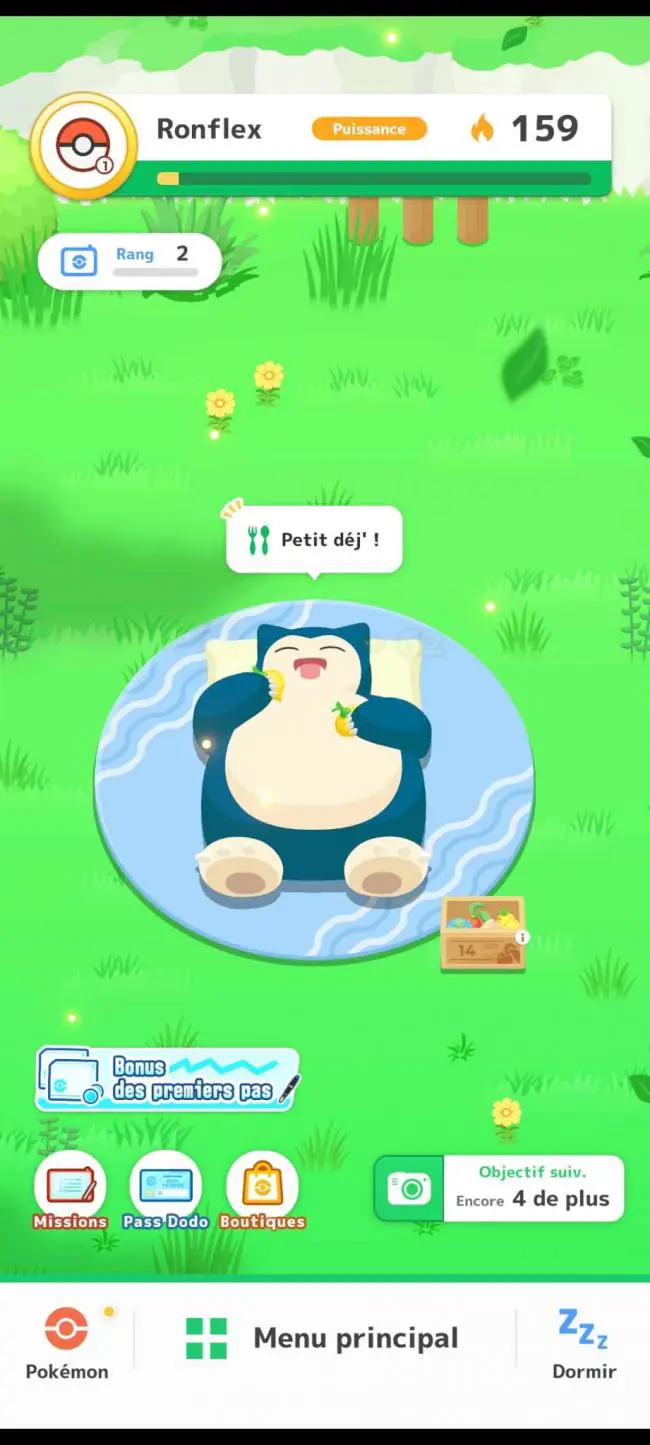Switch to the Pokémon tab
This screenshot has width=650, height=1445.
click(67, 1343)
